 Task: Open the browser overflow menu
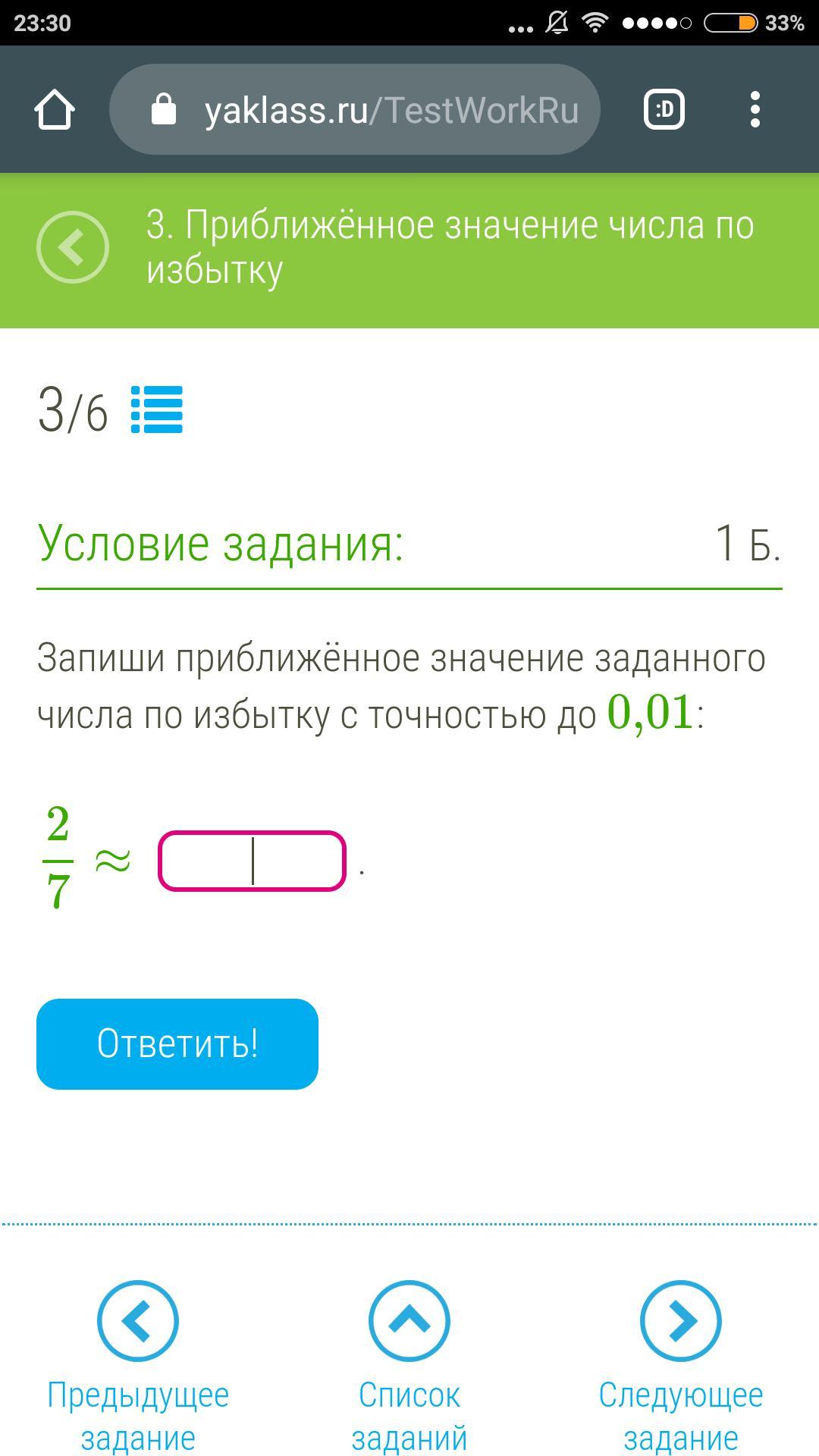tap(755, 110)
